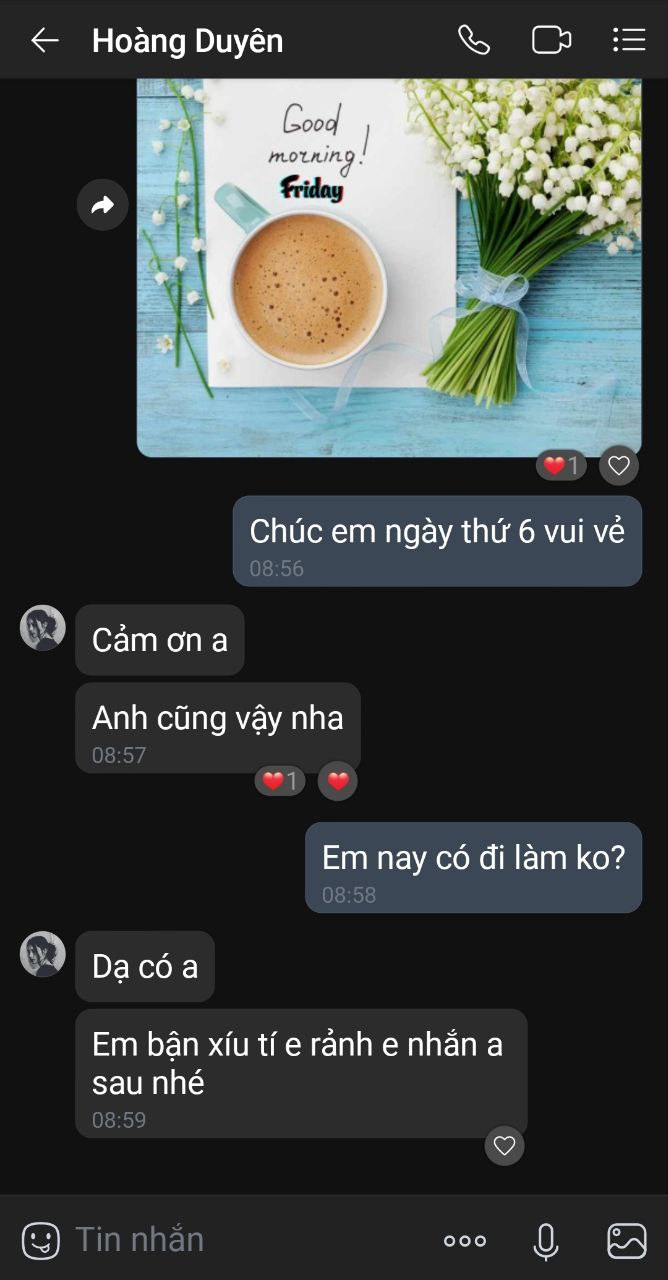Image resolution: width=668 pixels, height=1280 pixels.
Task: Send a photo from gallery
Action: tap(627, 1241)
